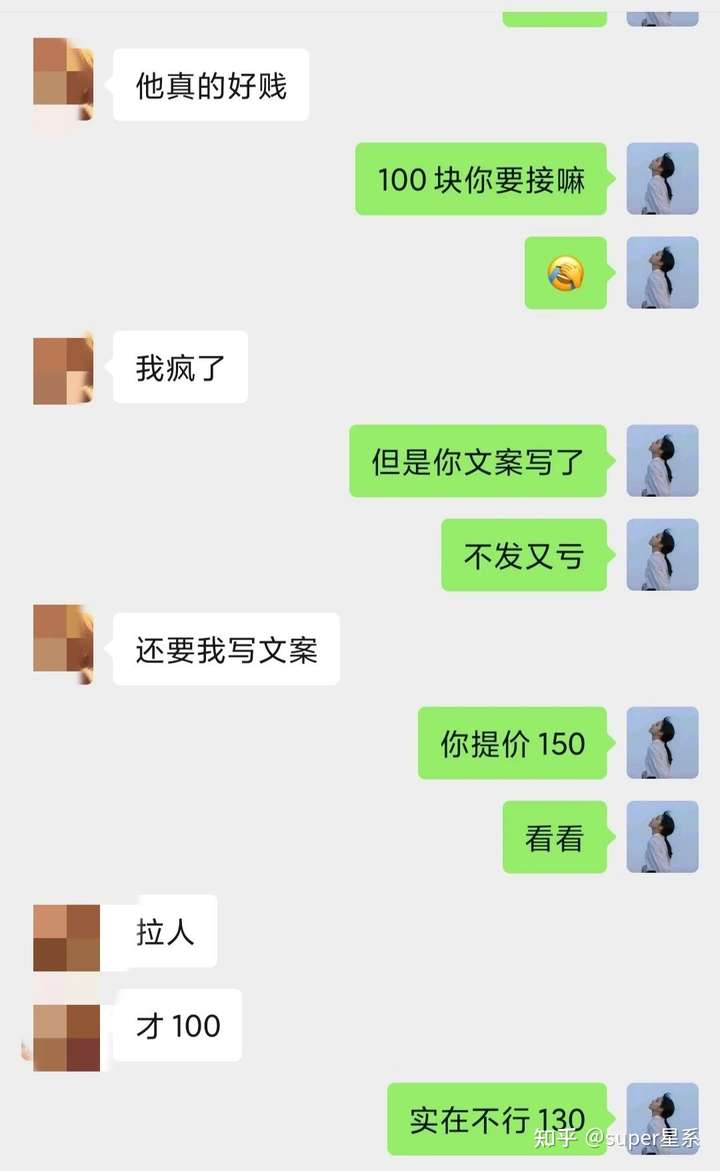The width and height of the screenshot is (720, 1171).
Task: Tap the avatar next to 100 块你要接嘛
Action: (x=662, y=179)
